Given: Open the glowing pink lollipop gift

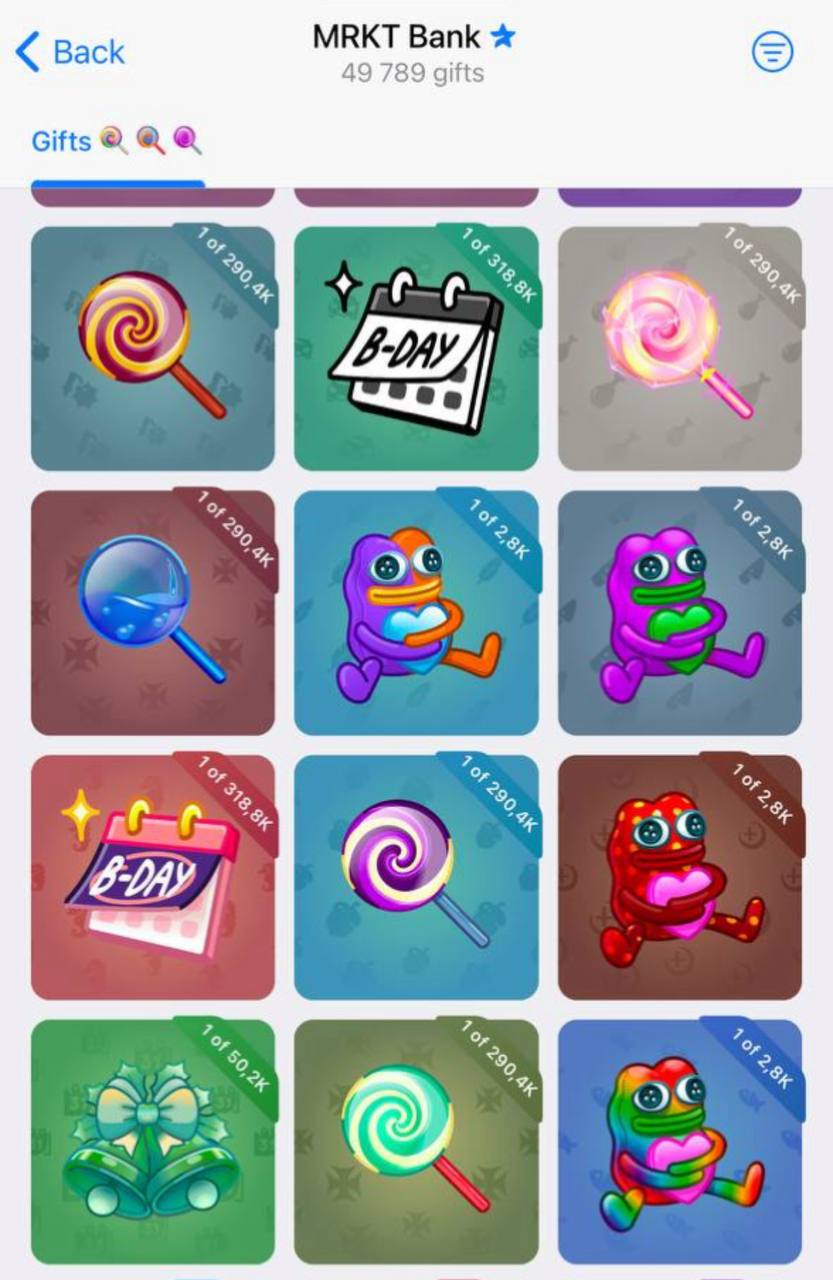Looking at the screenshot, I should coord(679,348).
